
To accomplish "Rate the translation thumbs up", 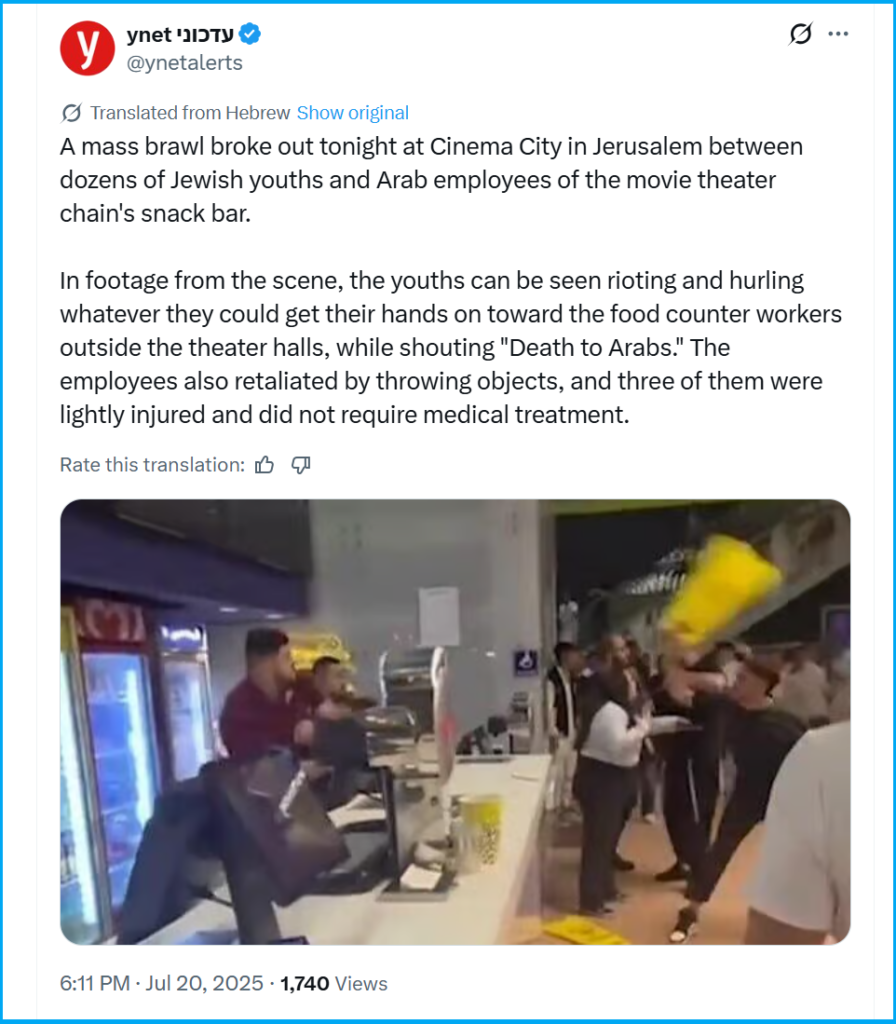I will tap(265, 464).
